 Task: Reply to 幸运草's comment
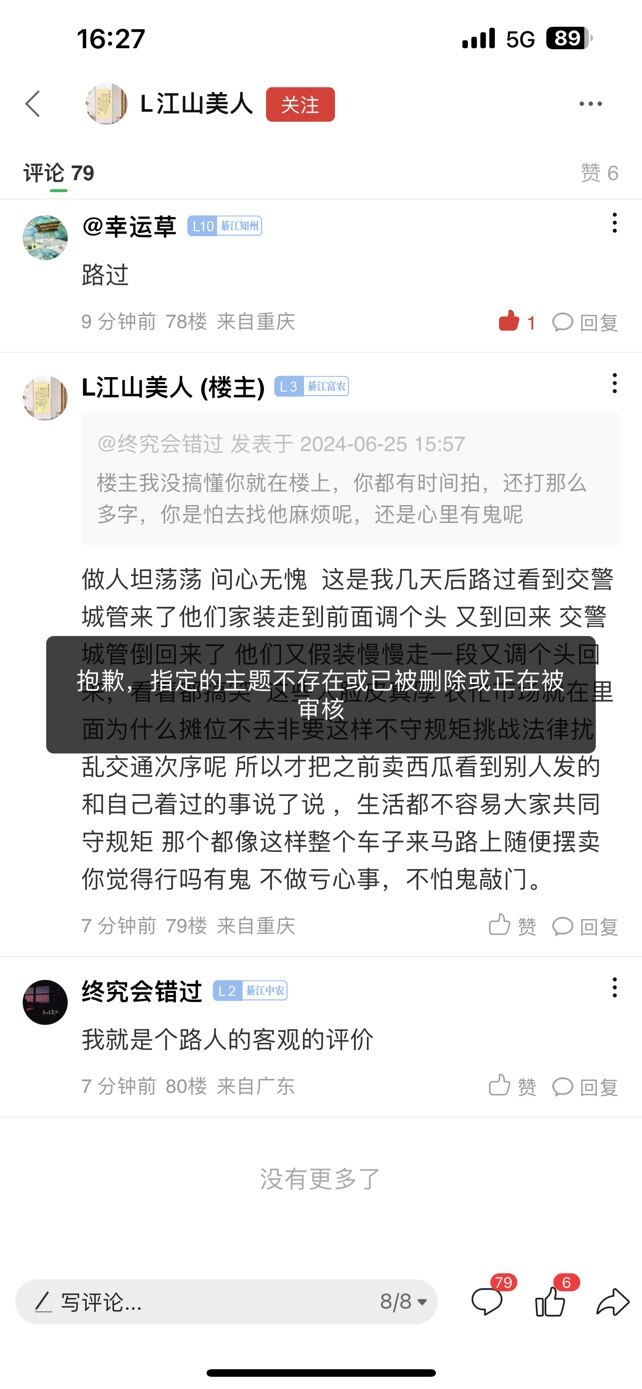click(x=586, y=322)
